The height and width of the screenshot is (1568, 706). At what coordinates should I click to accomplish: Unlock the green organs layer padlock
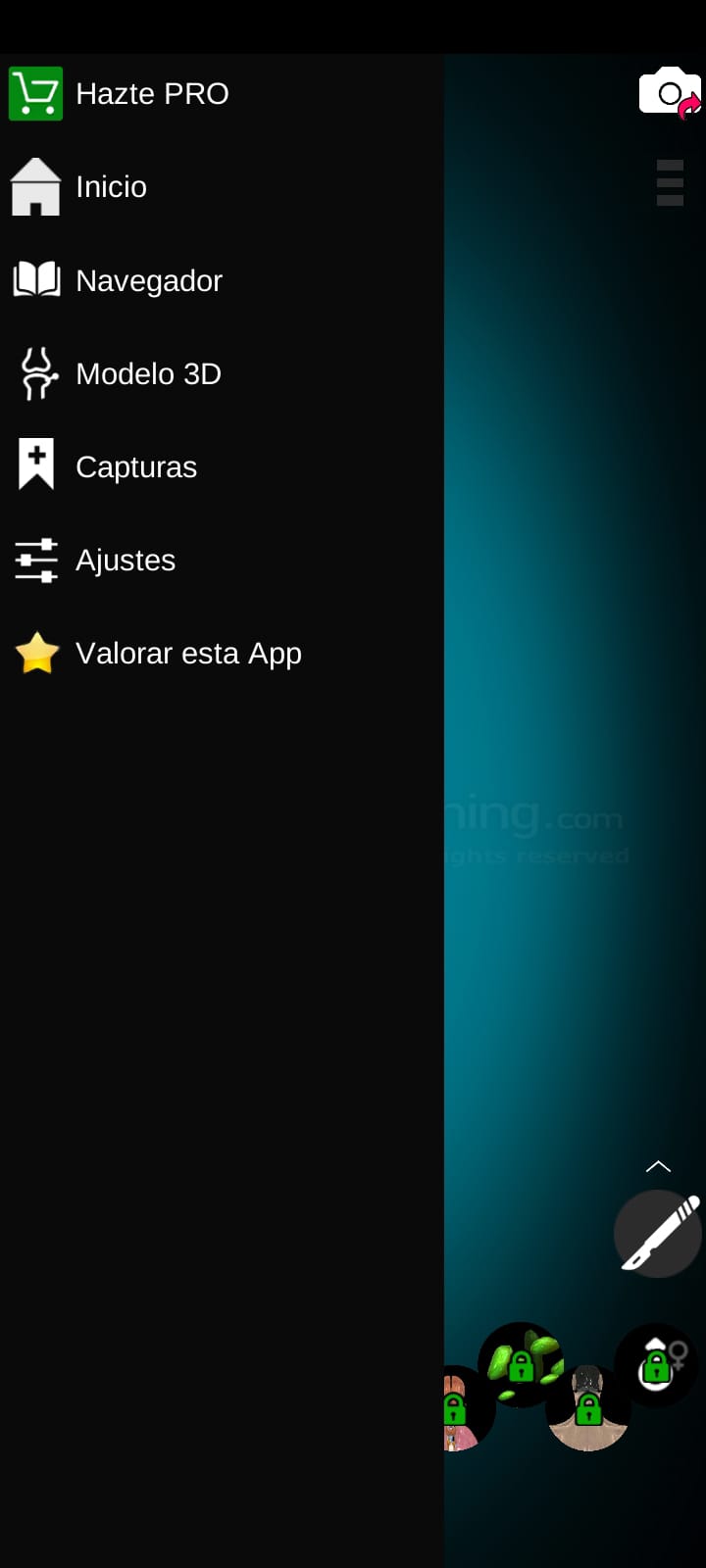click(x=520, y=1364)
